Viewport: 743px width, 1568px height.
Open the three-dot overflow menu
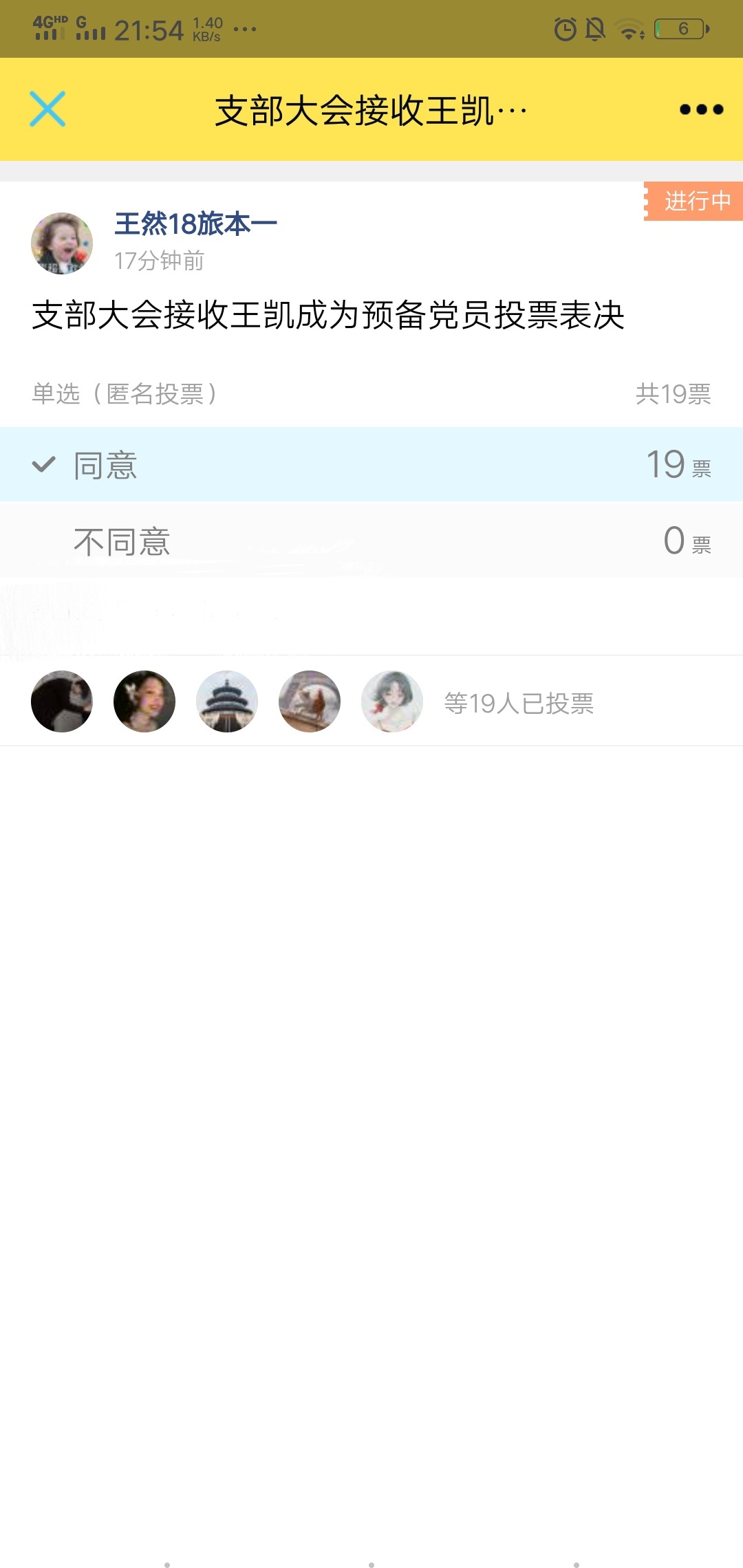(701, 109)
